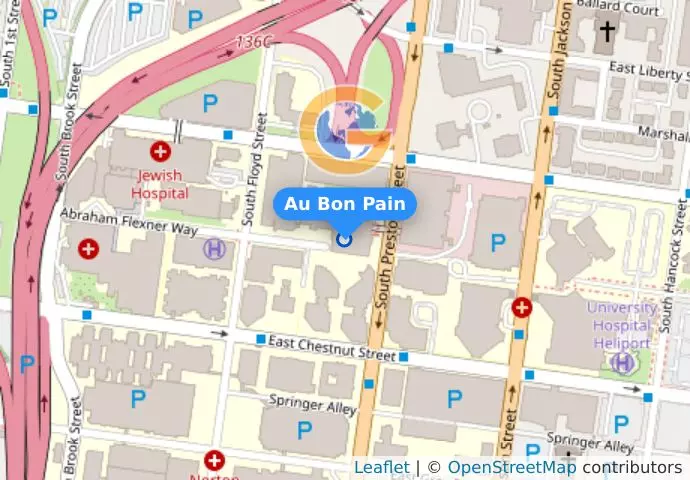
Task: Open the OpenStreetMap attribution link
Action: (511, 467)
